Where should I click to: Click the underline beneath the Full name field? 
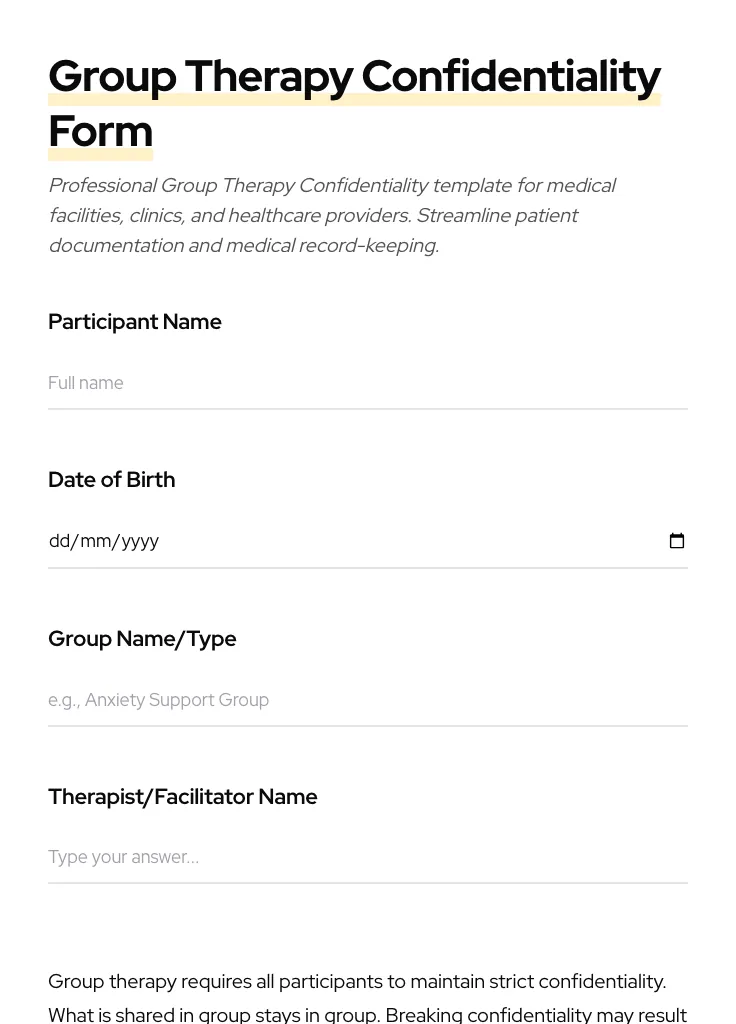368,408
